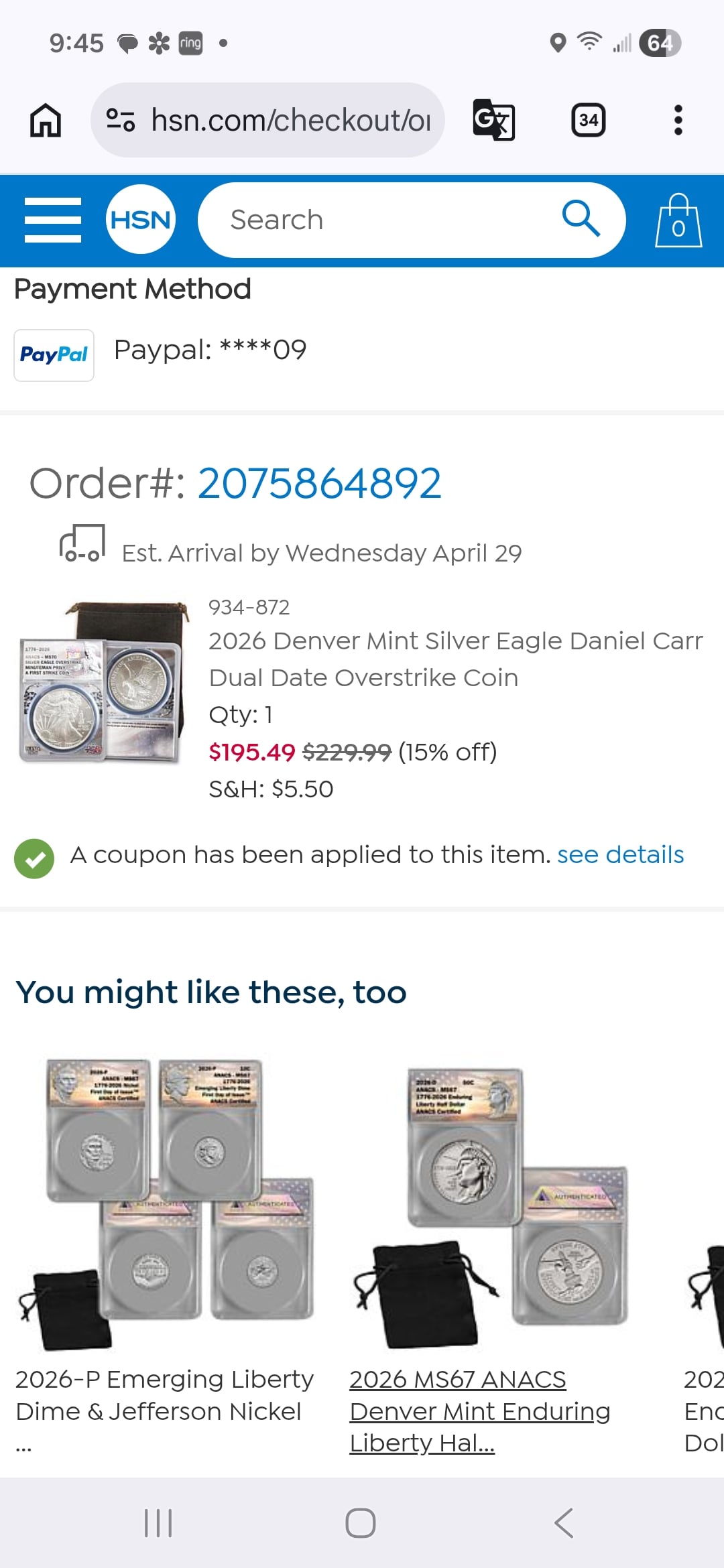Open Chrome's three-dot overflow menu
Screen dimensions: 724x1568
[678, 121]
